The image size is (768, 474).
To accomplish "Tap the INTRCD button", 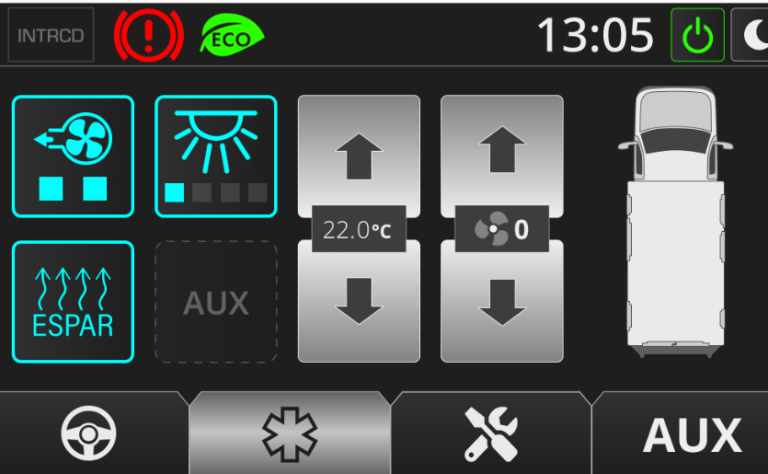I will 51,36.
